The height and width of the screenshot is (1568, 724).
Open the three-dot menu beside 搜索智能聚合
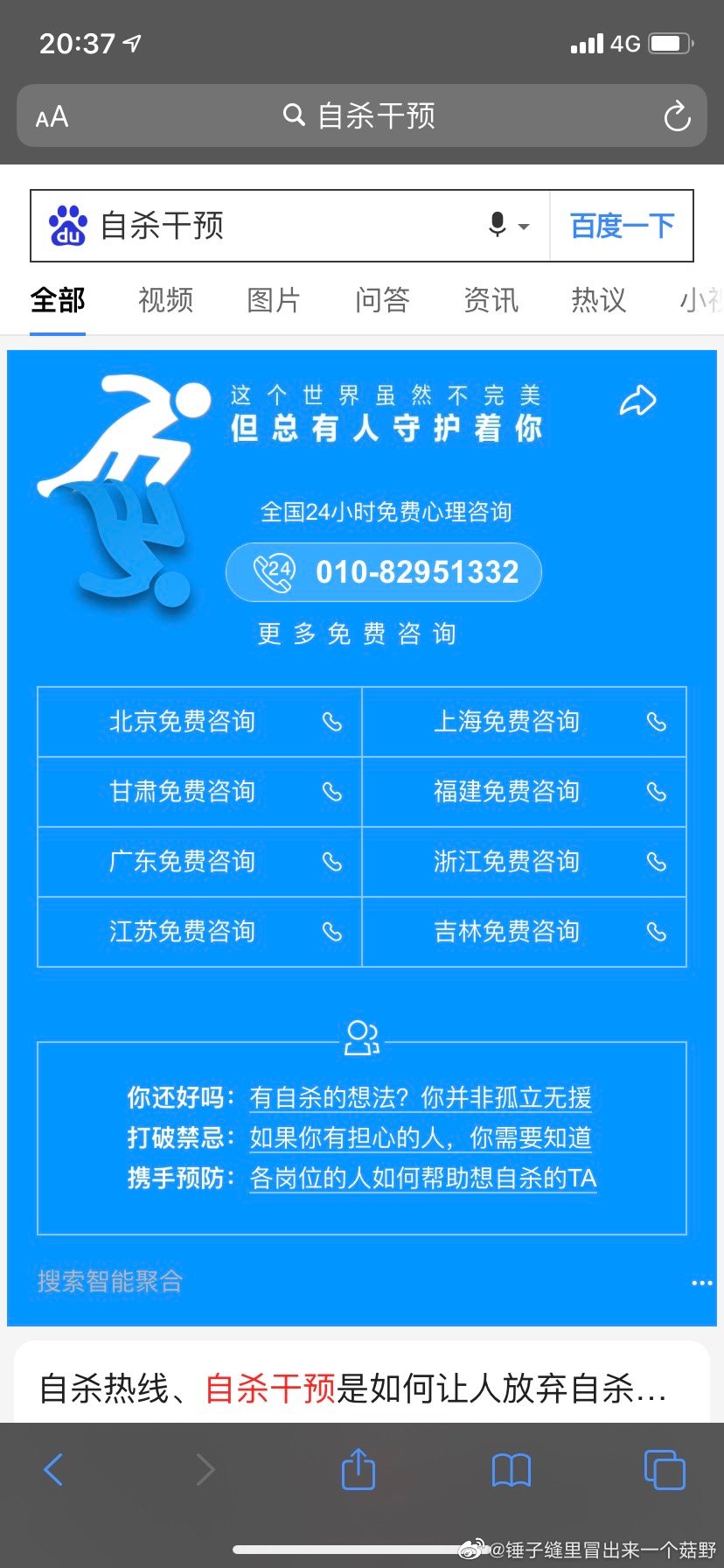tap(701, 1283)
